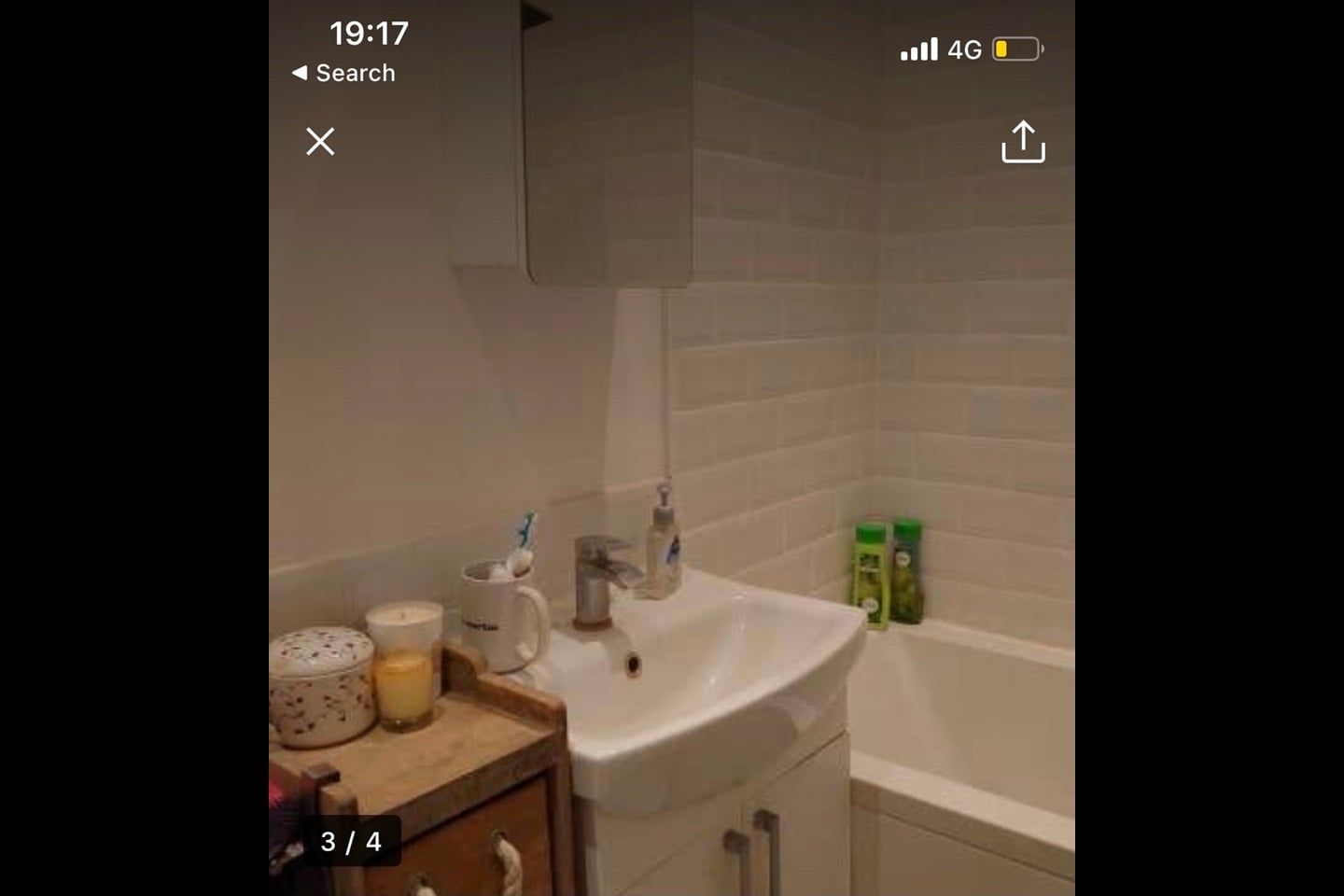The width and height of the screenshot is (1344, 896).
Task: Share this bathroom photo
Action: tap(1023, 142)
